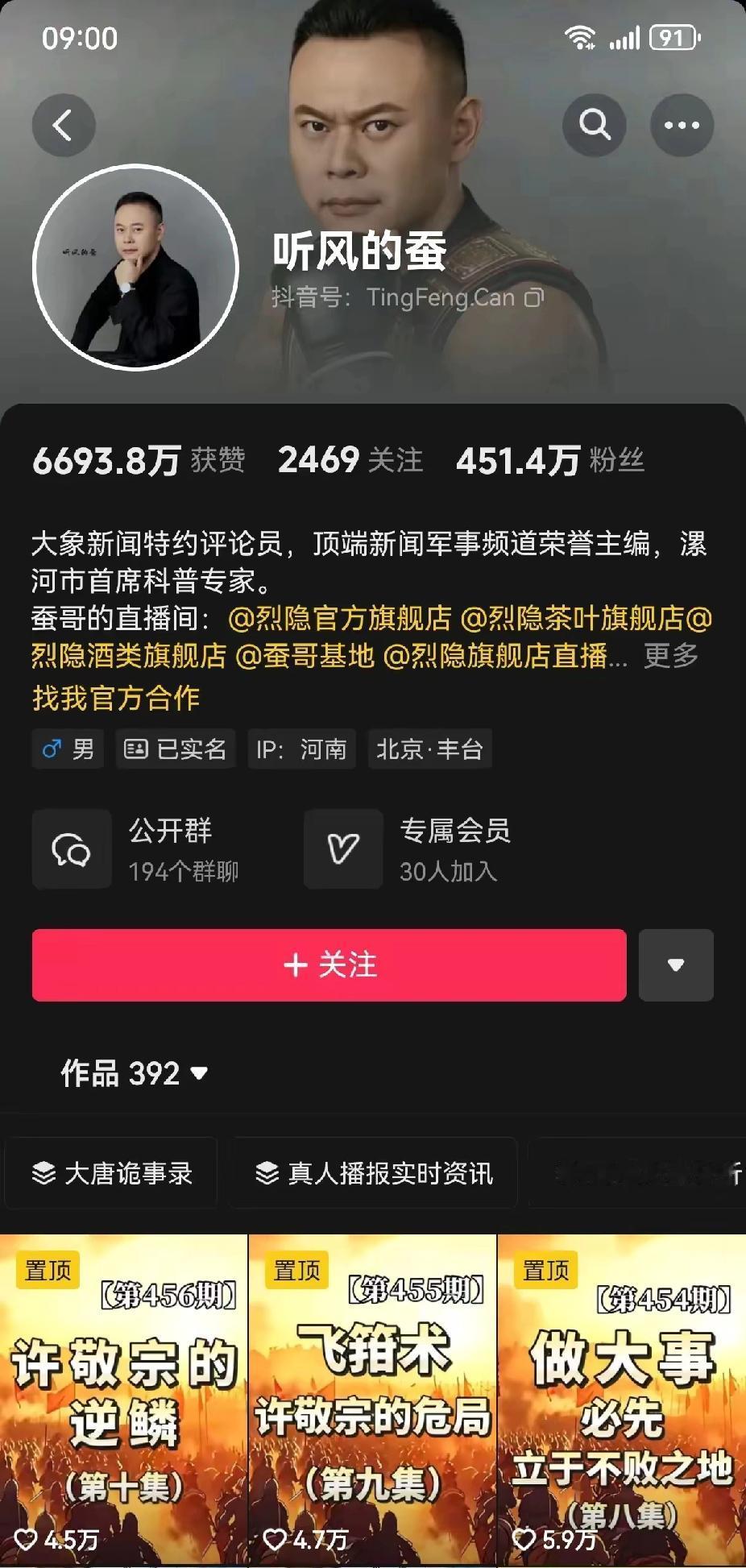Click the back arrow at top left
The image size is (746, 1568).
(64, 125)
